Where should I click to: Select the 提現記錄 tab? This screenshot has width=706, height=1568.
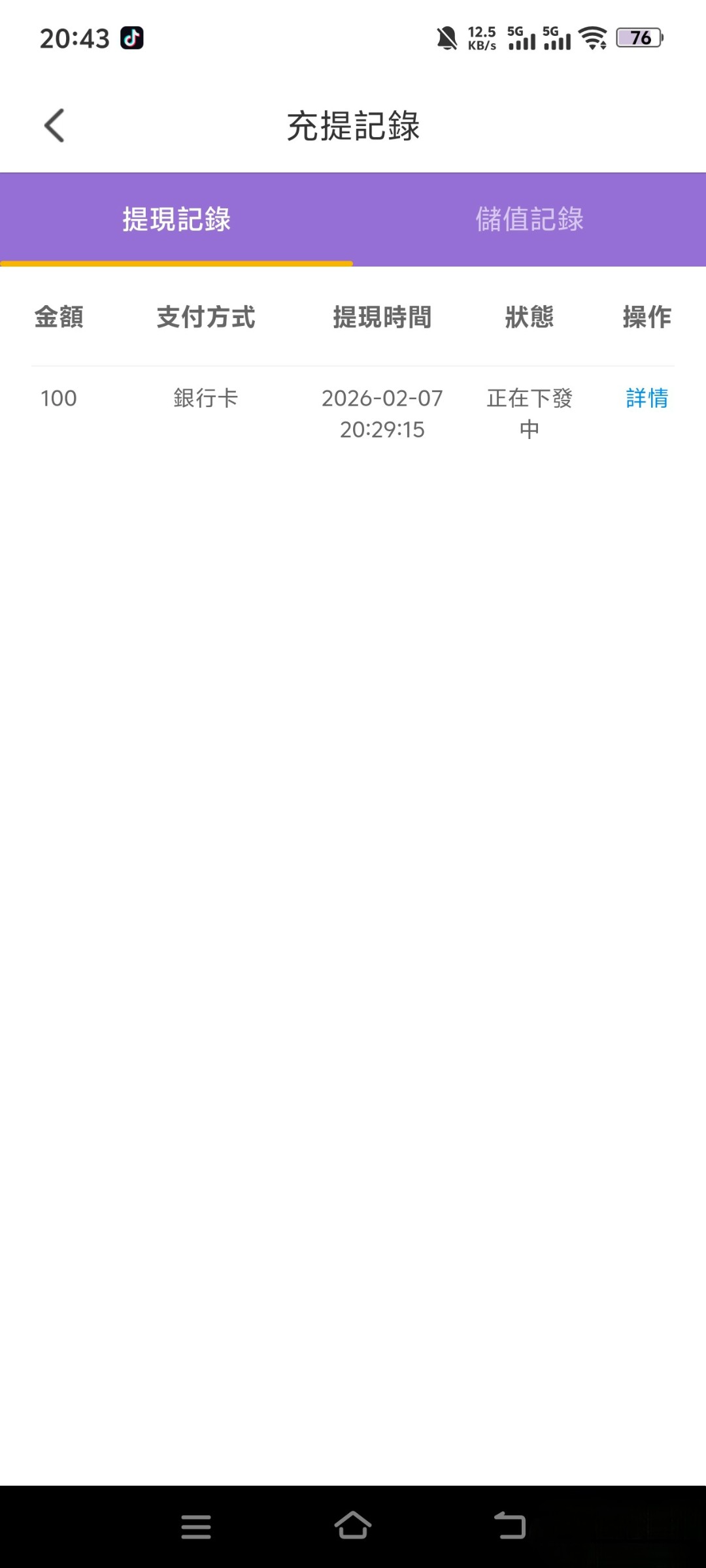coord(176,220)
